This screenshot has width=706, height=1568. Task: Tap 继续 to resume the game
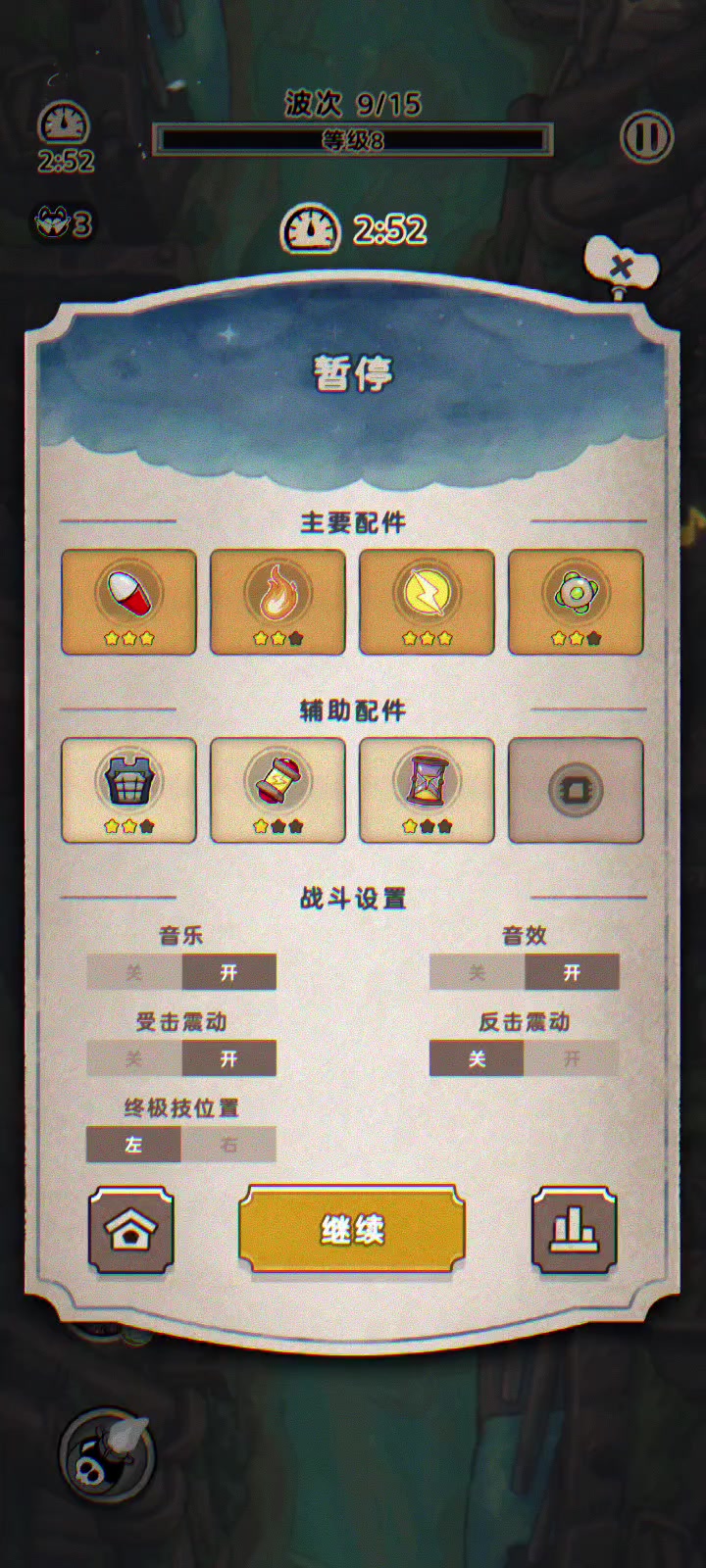[351, 1230]
